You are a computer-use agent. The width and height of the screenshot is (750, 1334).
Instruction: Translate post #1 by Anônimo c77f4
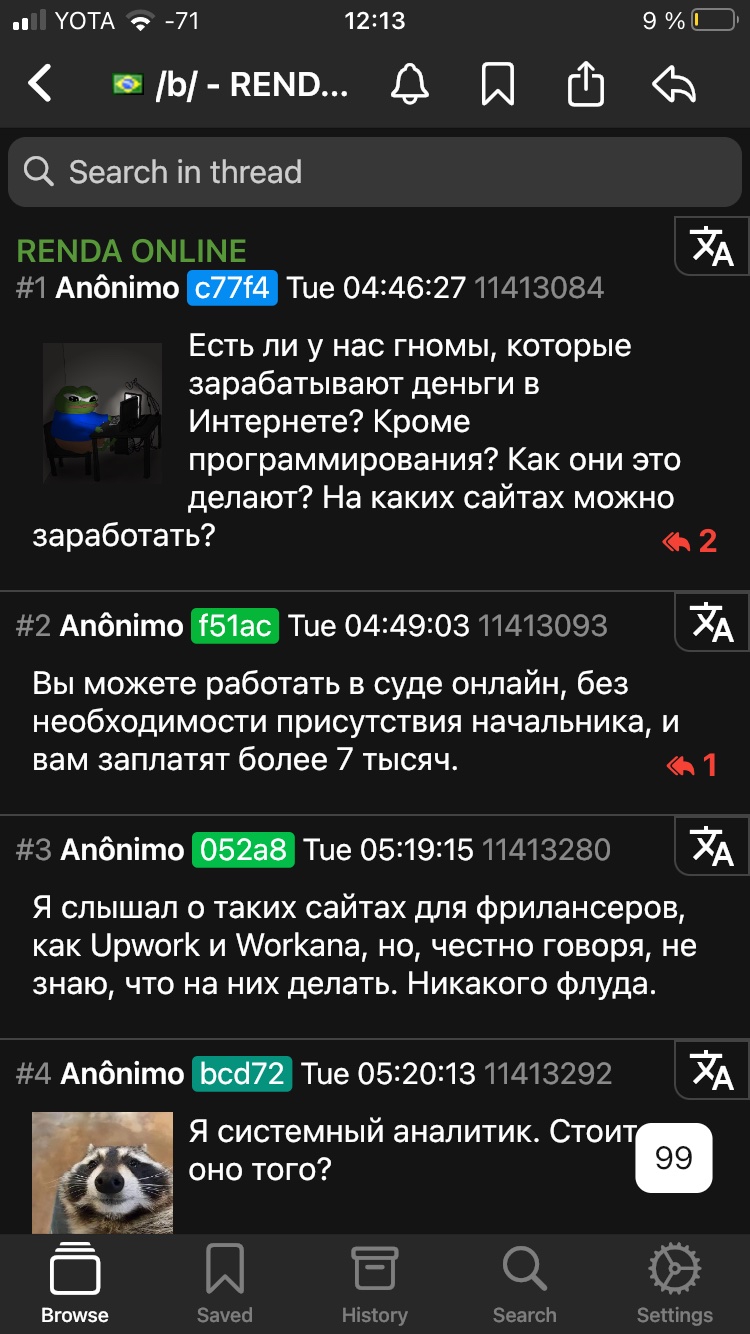[x=712, y=246]
